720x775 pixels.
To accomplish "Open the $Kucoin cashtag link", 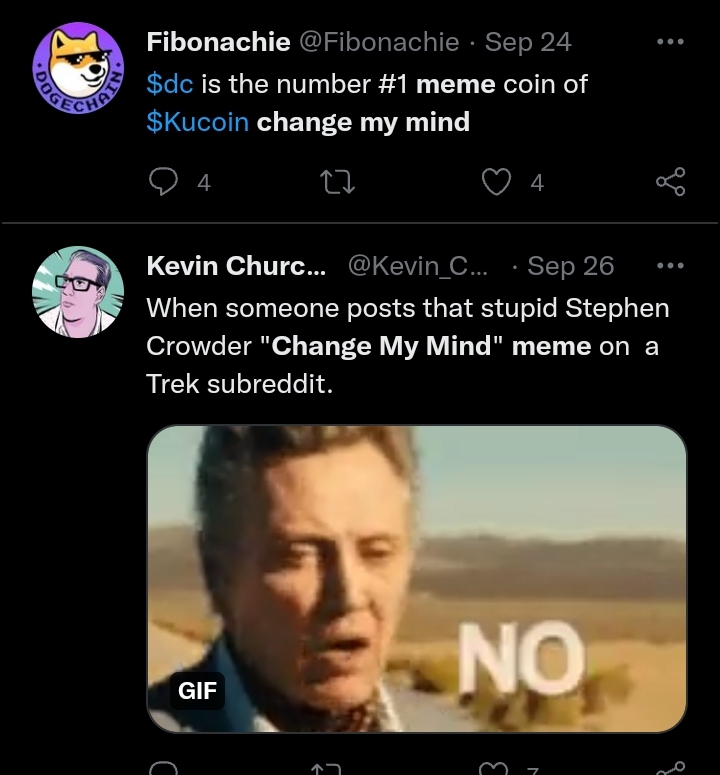I will pyautogui.click(x=197, y=122).
